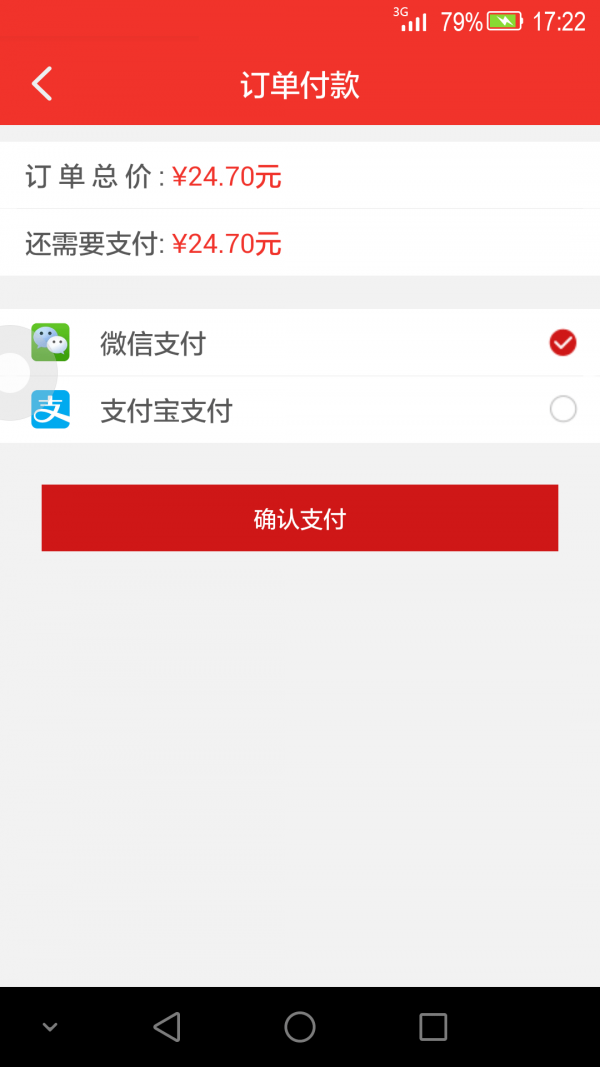Select the 微信支付 radio button
Viewport: 600px width, 1067px height.
tap(563, 343)
